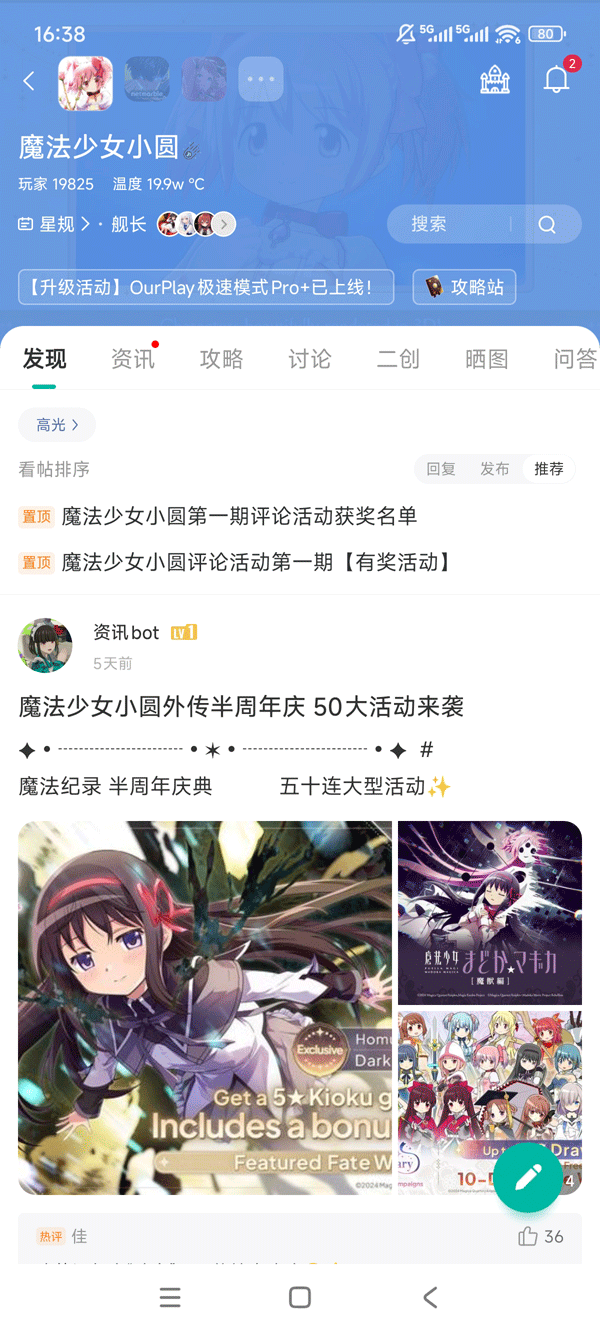Switch to the 攻略 tab
Image resolution: width=600 pixels, height=1335 pixels.
tap(221, 359)
